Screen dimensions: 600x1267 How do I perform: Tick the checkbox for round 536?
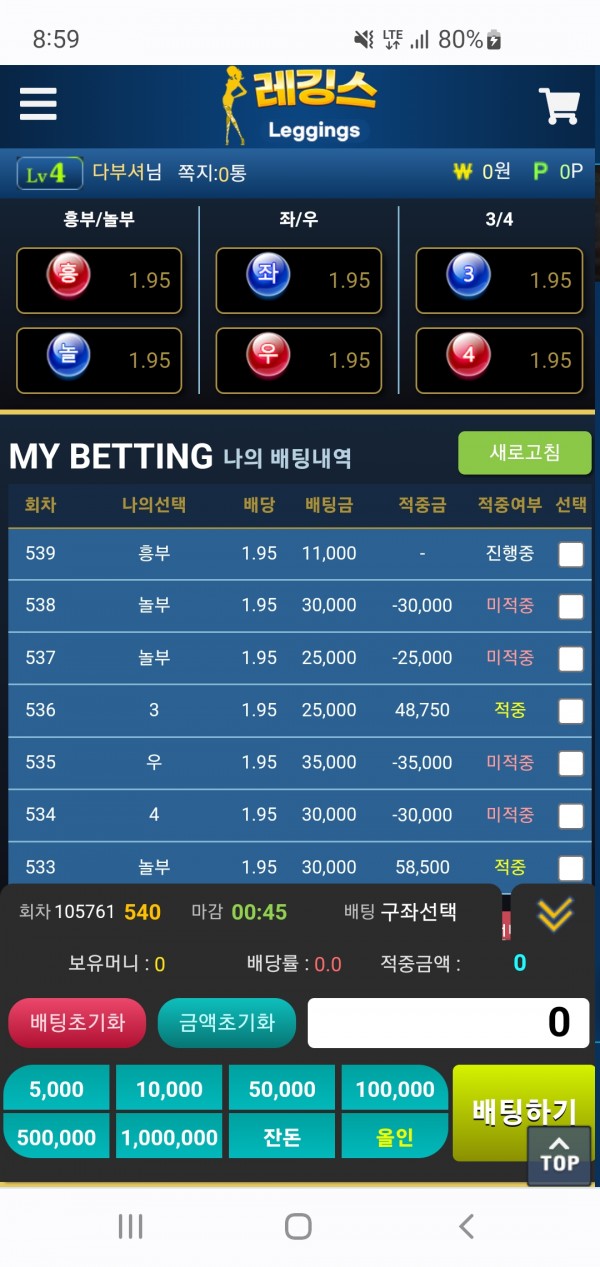[x=571, y=711]
